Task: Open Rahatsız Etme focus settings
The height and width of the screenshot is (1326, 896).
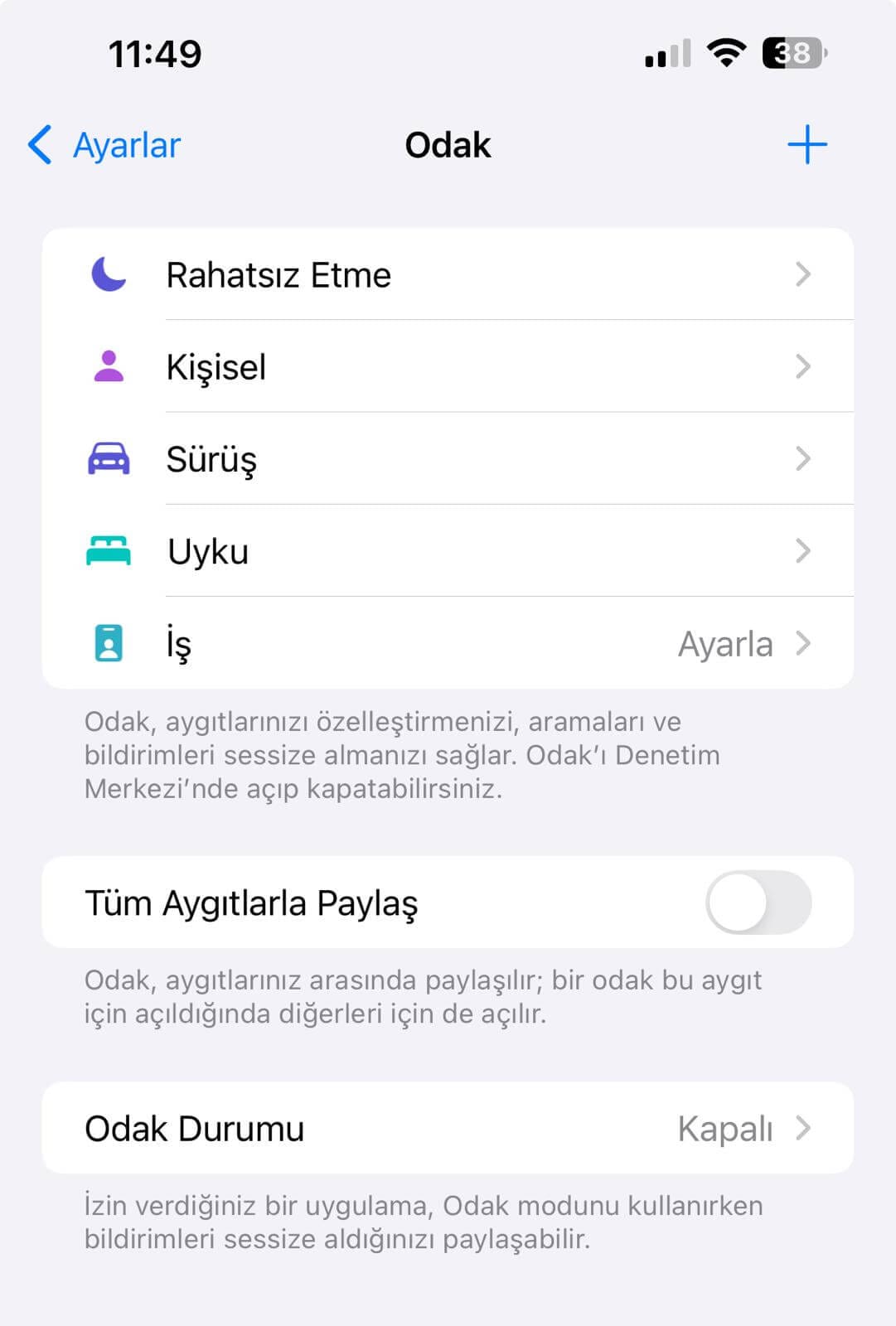Action: (448, 275)
